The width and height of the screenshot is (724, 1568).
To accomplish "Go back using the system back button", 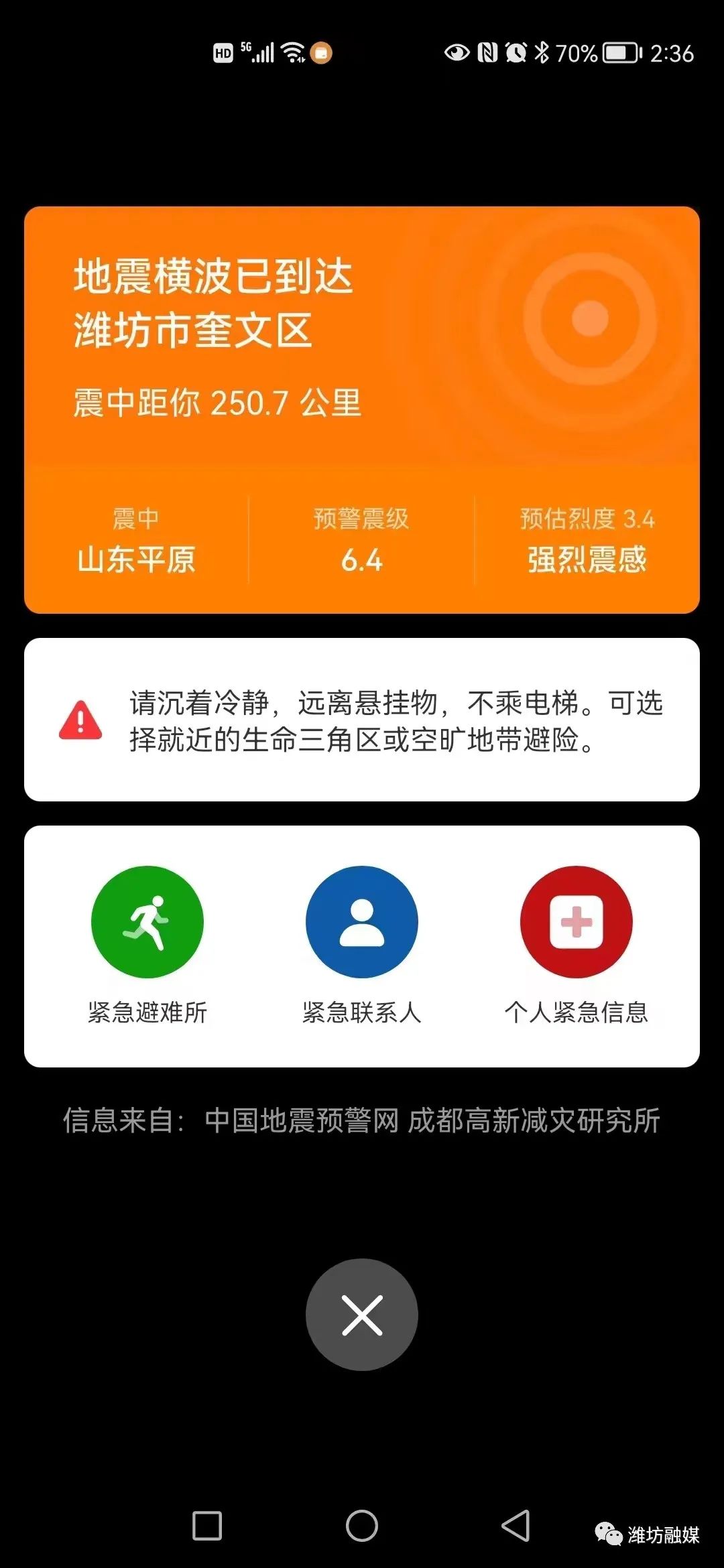I will point(516,1526).
